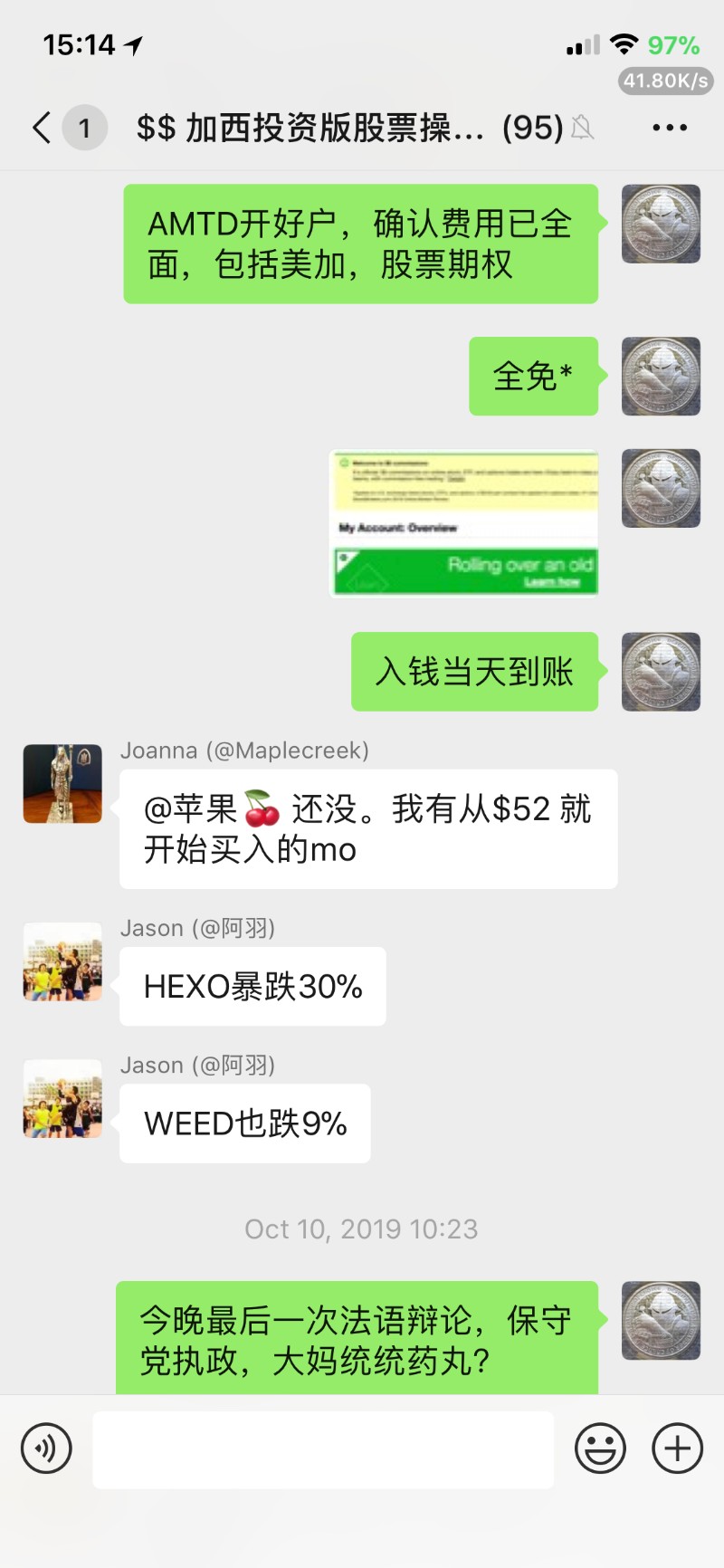This screenshot has width=724, height=1568.
Task: View Joanna (@Maplecreek)'s profile avatar
Action: coord(62,784)
